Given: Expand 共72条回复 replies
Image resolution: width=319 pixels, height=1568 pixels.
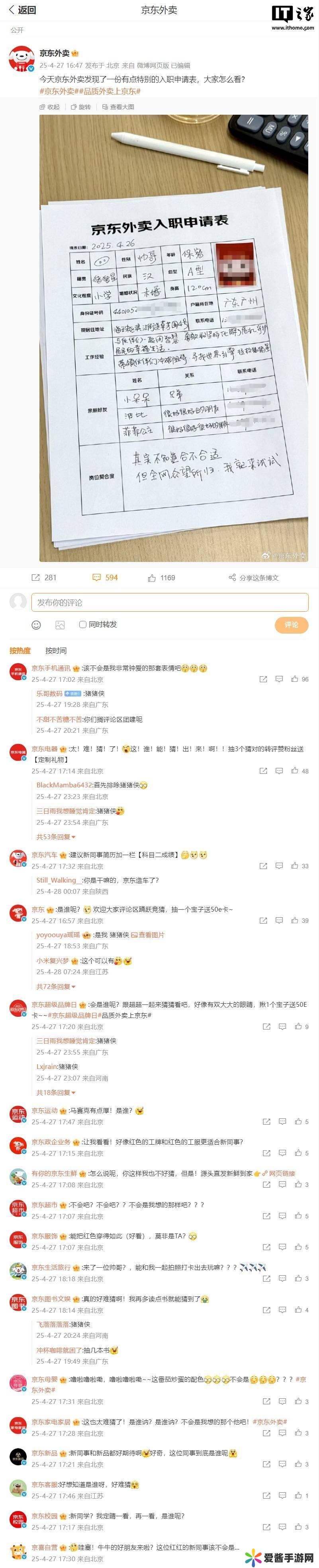Looking at the screenshot, I should pyautogui.click(x=55, y=986).
